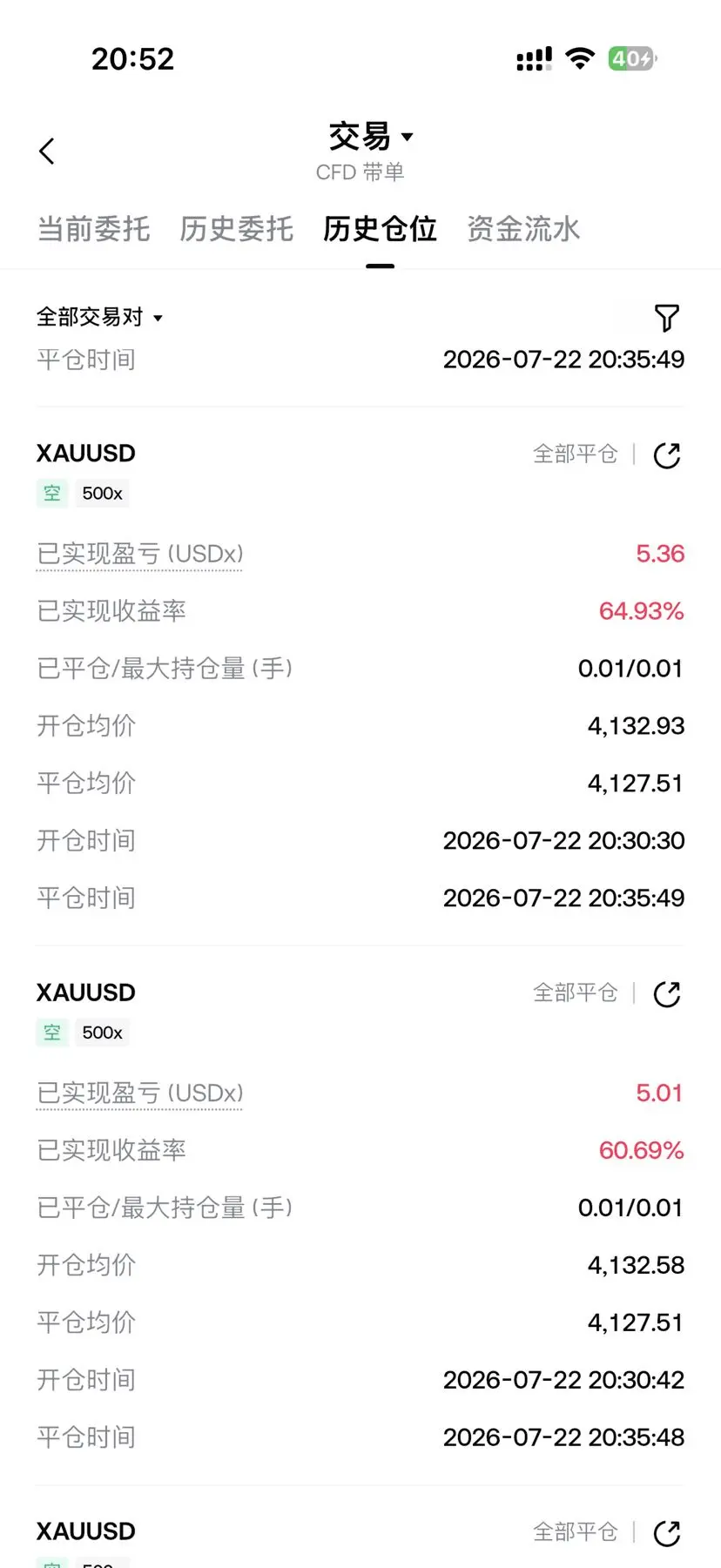
Task: Switch to the 资金流水 tab
Action: pos(523,229)
